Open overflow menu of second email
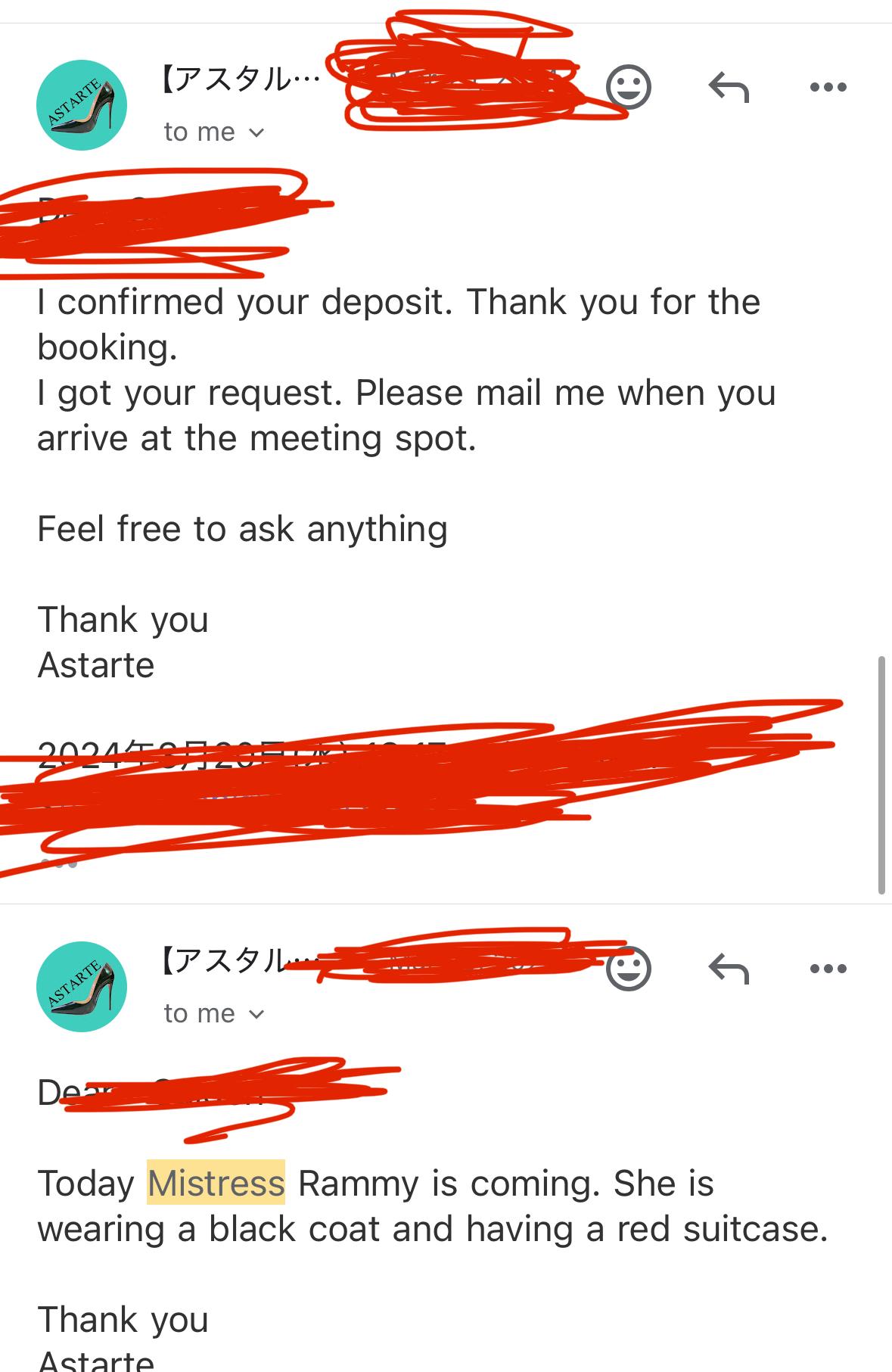Screen dimensions: 892x1372 (x=828, y=969)
